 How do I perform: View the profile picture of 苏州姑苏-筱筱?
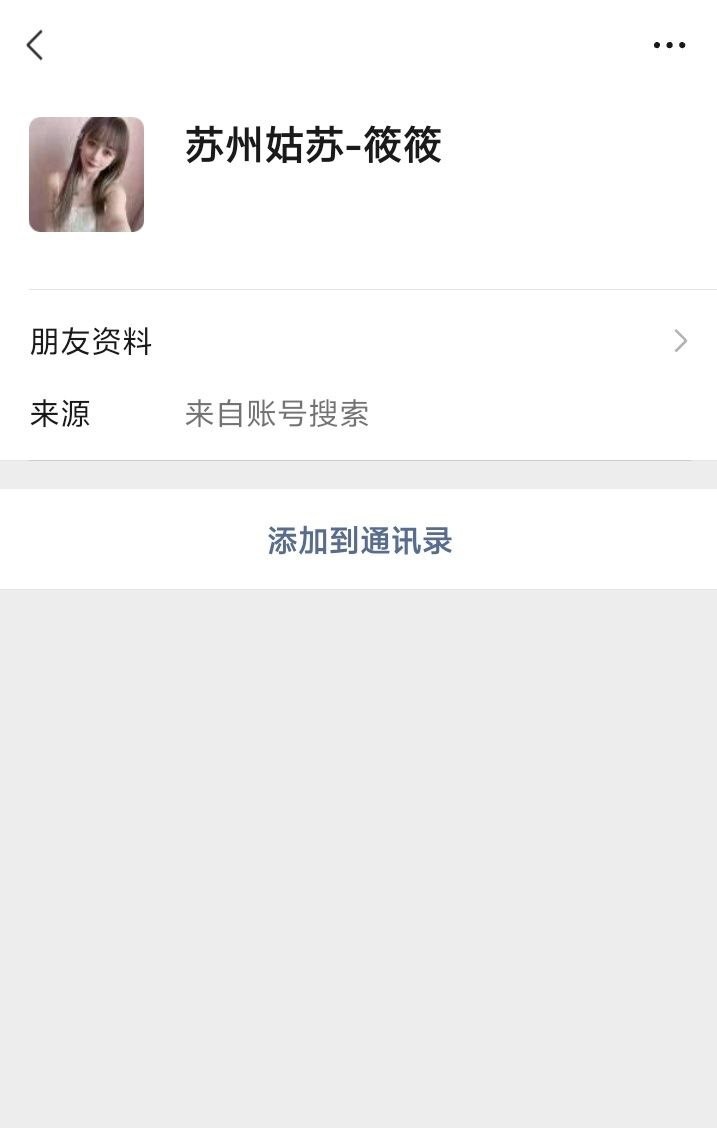[86, 175]
